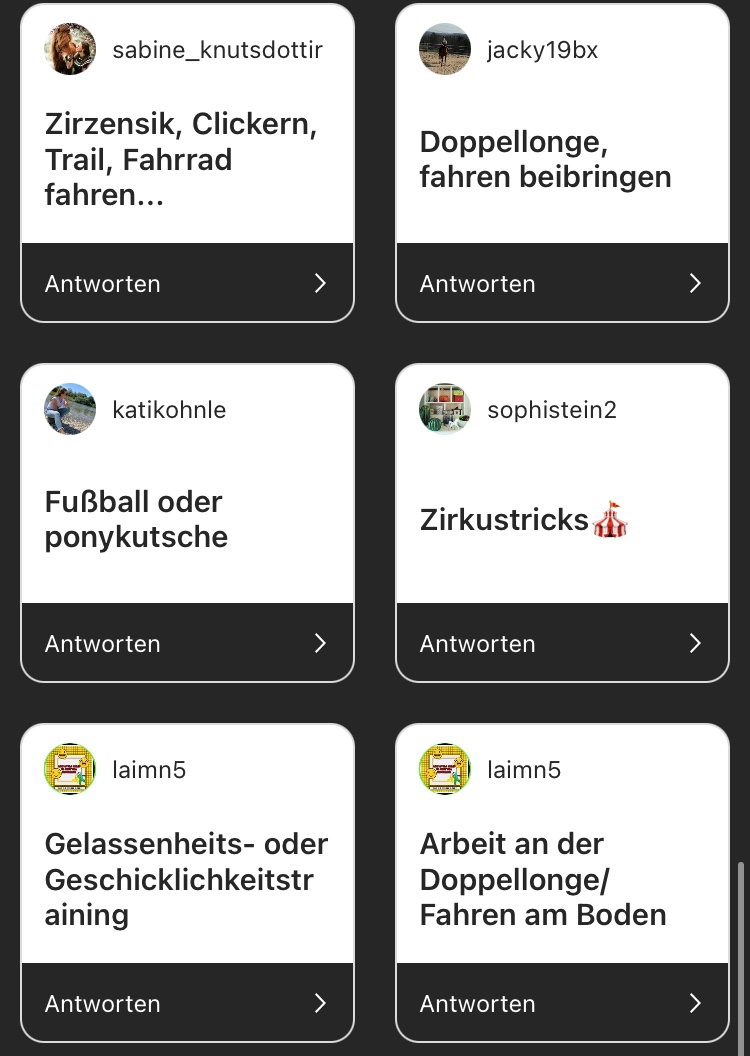Screen dimensions: 750x1056
Task: Tap Antworten under jacky19bx's Doppellonge answer
Action: point(562,283)
